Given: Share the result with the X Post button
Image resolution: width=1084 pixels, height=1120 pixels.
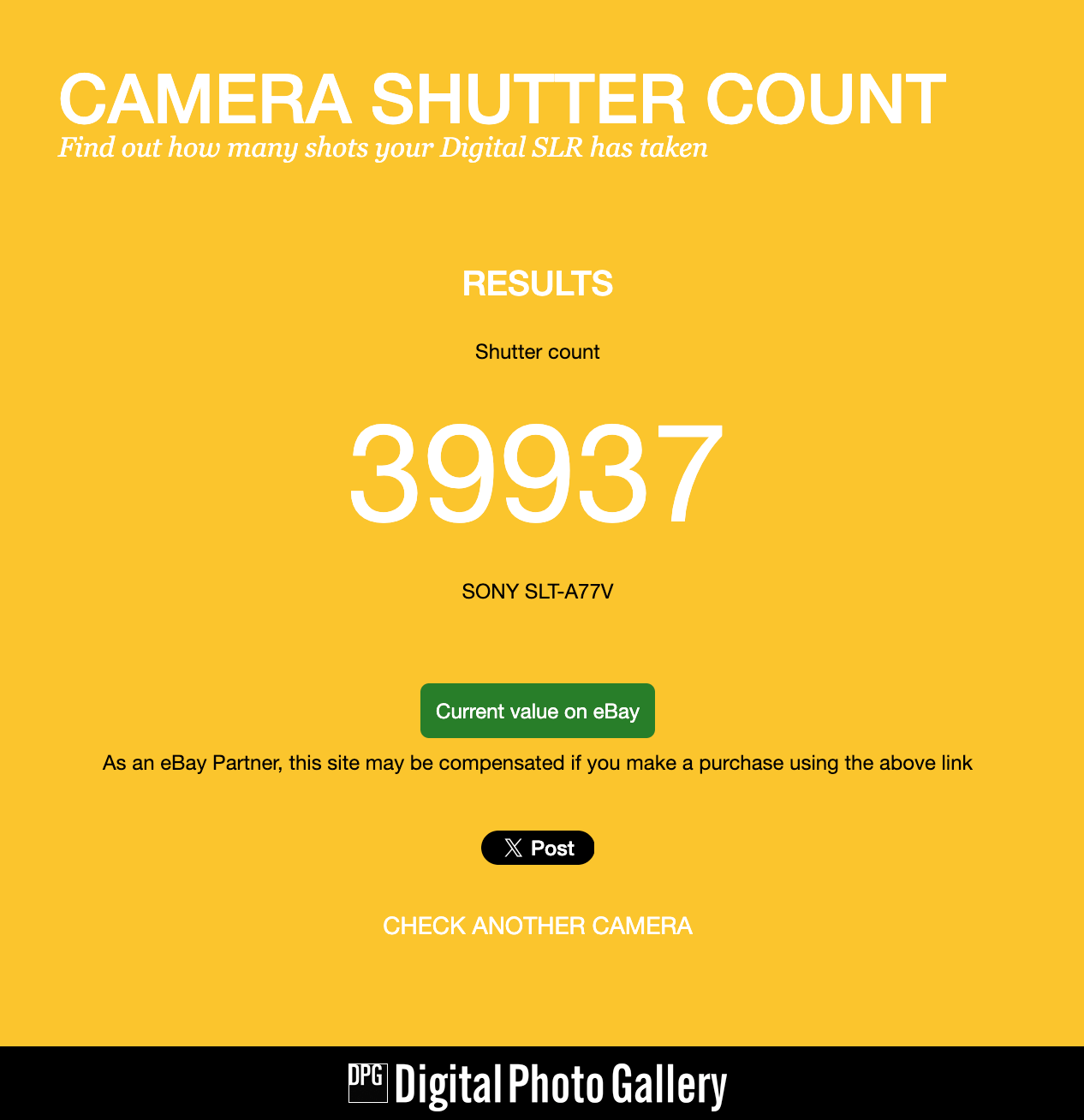Looking at the screenshot, I should click(537, 848).
